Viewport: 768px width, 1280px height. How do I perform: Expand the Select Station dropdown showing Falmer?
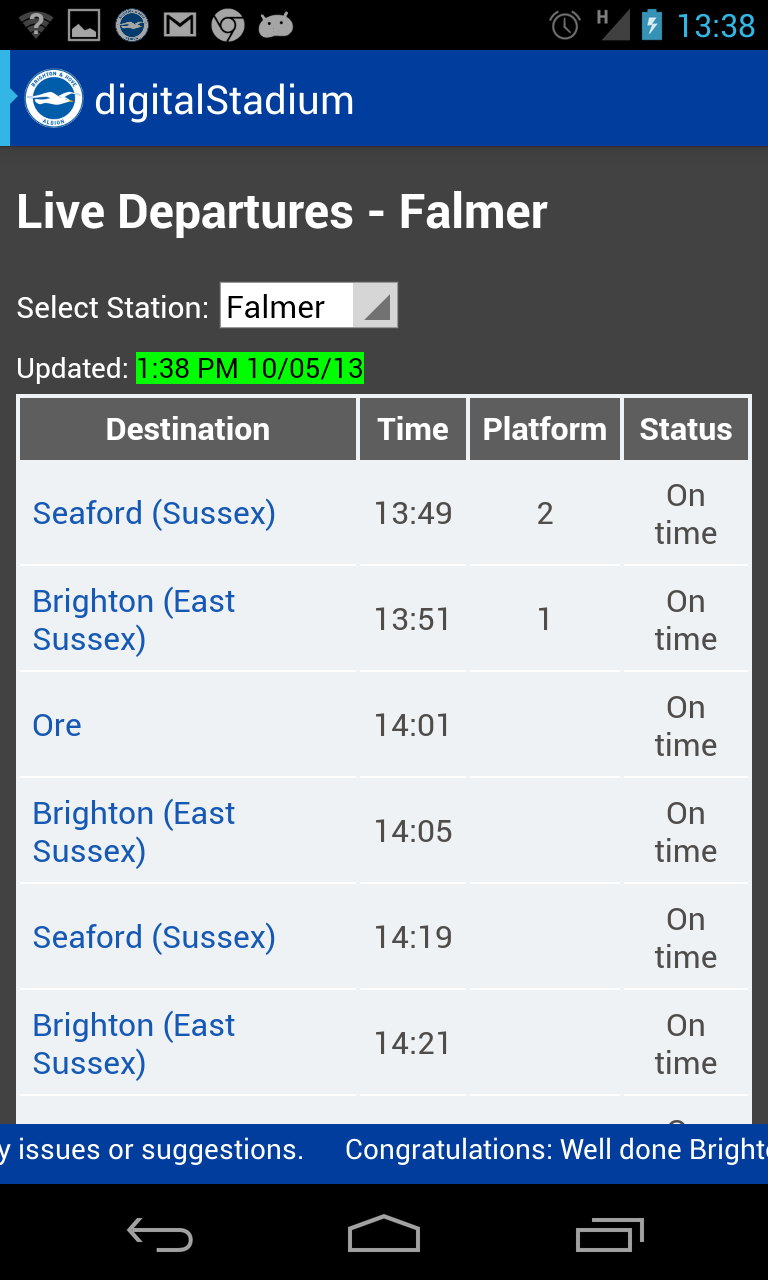pos(309,306)
